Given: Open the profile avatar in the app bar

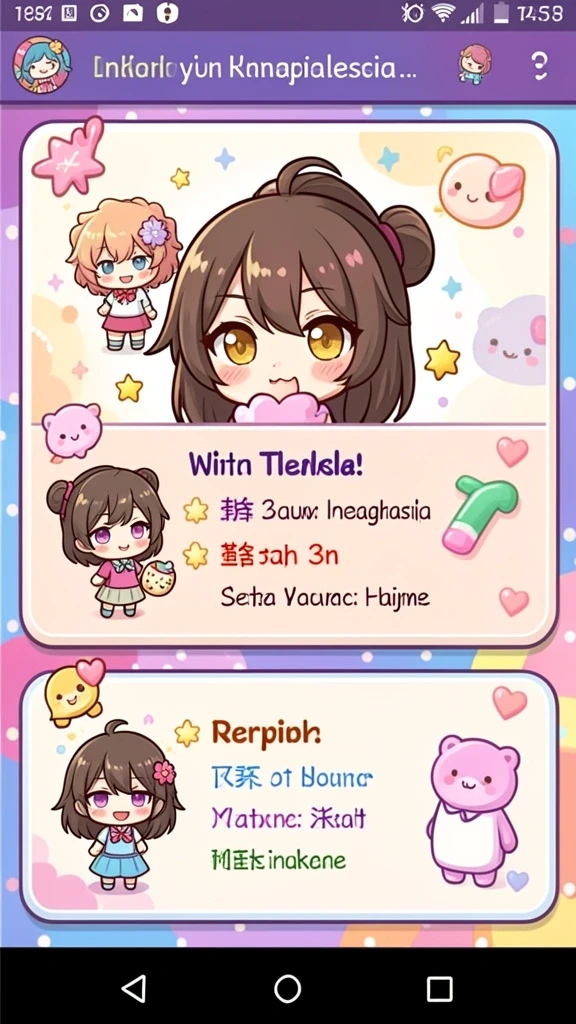Looking at the screenshot, I should tap(42, 65).
